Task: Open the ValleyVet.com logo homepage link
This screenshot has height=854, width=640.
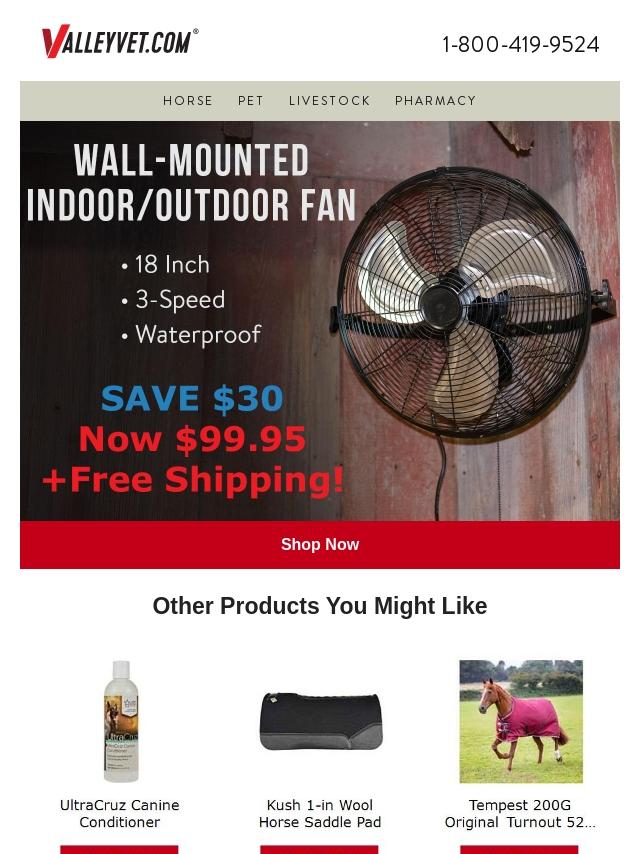Action: pyautogui.click(x=120, y=42)
